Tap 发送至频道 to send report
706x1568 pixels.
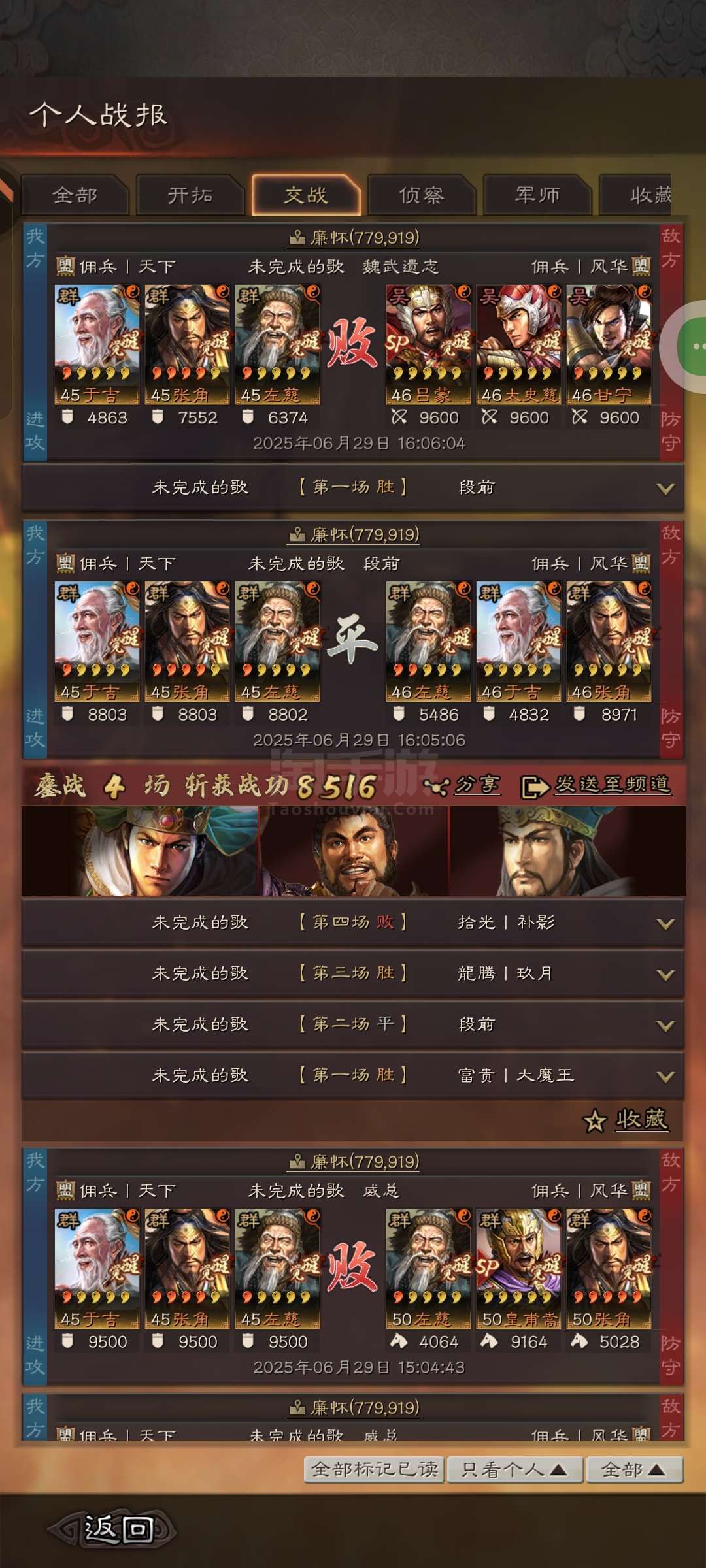[596, 786]
